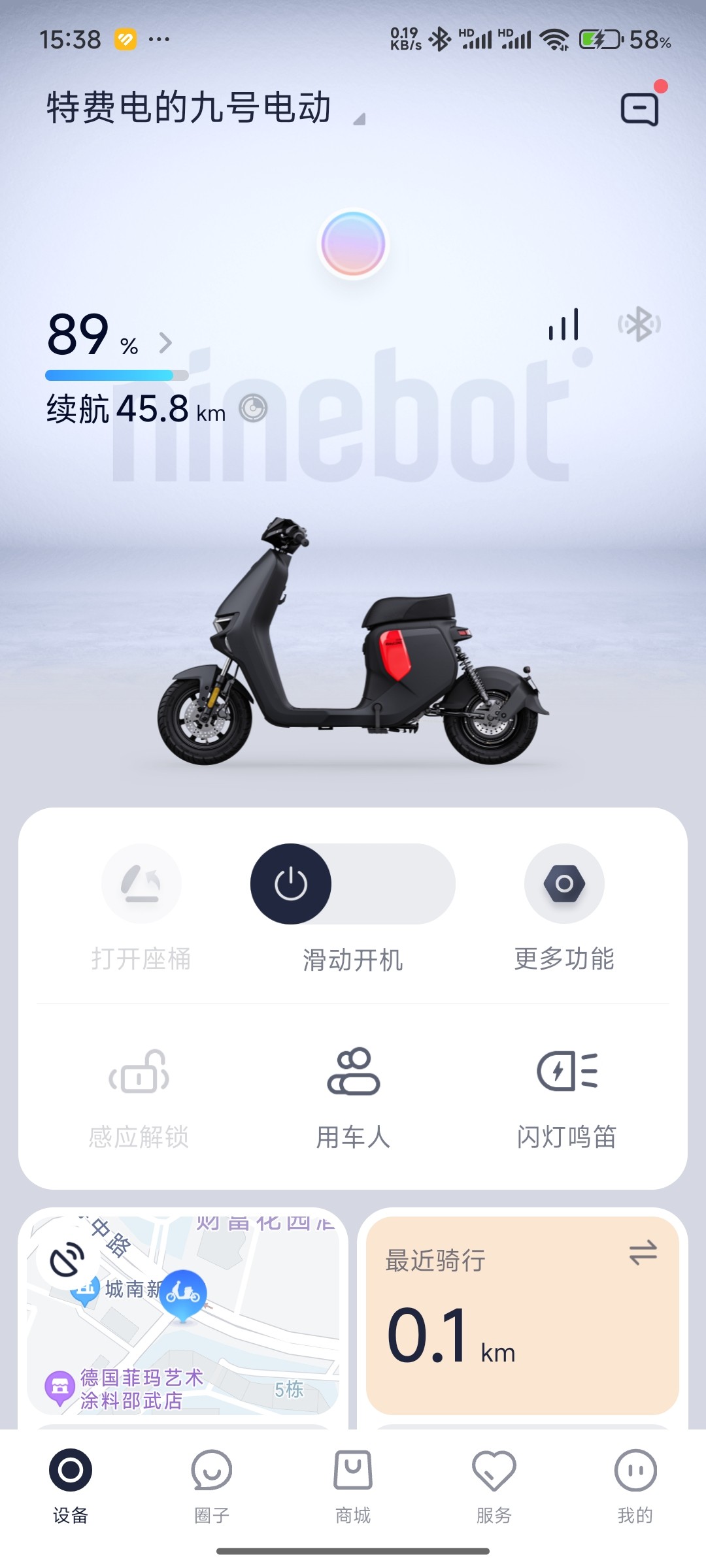The image size is (706, 1568).
Task: Open 用车人 rider management
Action: pyautogui.click(x=353, y=1071)
